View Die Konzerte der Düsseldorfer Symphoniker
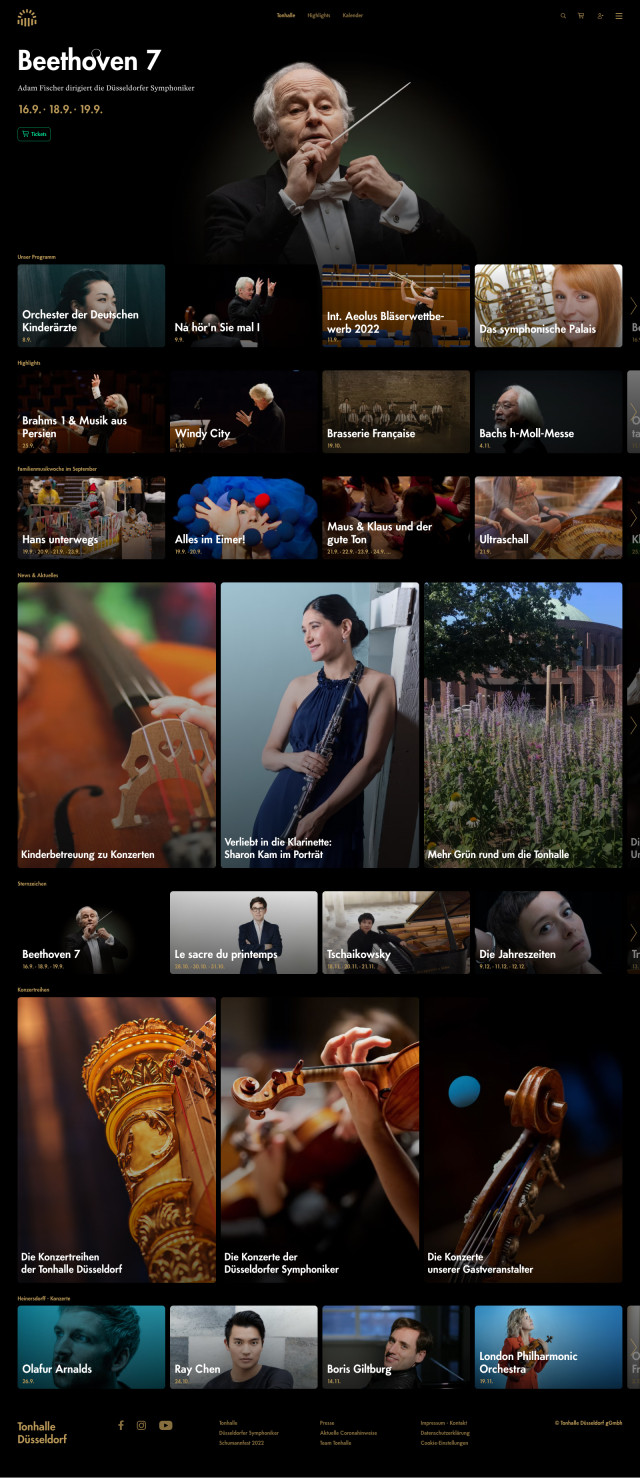This screenshot has height=1478, width=640. coord(319,1139)
